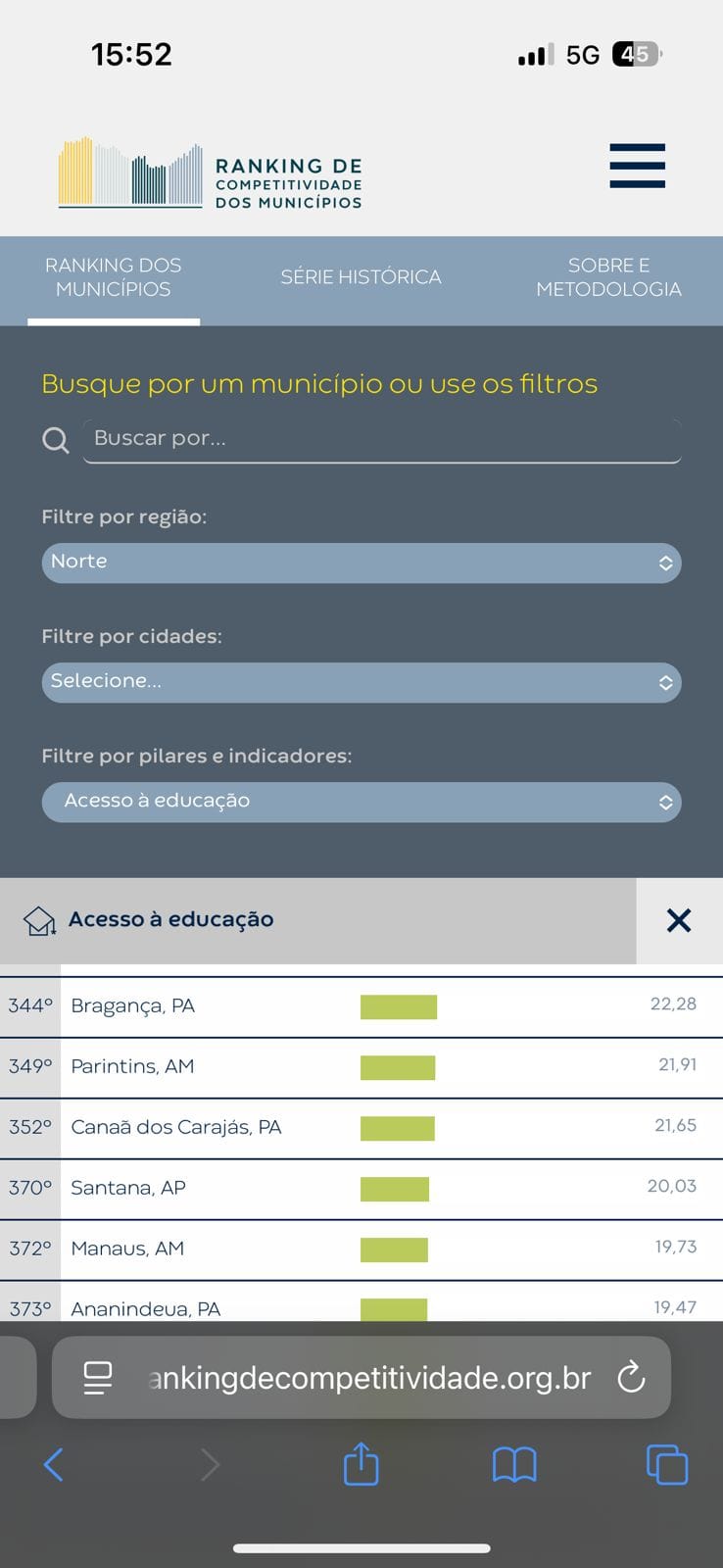Open the region filter dropdown showing Norte
This screenshot has width=723, height=1568.
pos(361,563)
